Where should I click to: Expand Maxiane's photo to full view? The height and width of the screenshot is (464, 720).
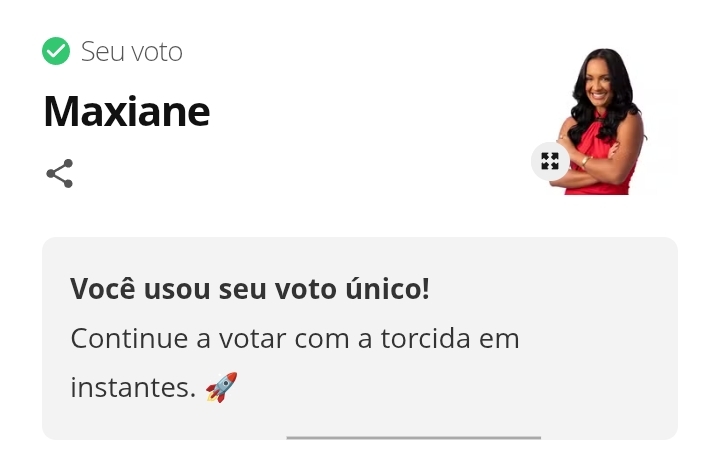pos(550,161)
